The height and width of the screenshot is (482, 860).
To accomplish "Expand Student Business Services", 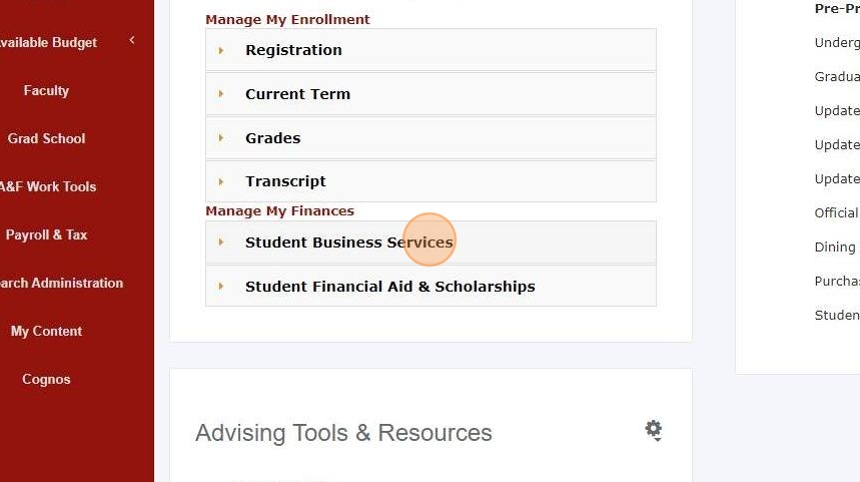I will pyautogui.click(x=348, y=242).
